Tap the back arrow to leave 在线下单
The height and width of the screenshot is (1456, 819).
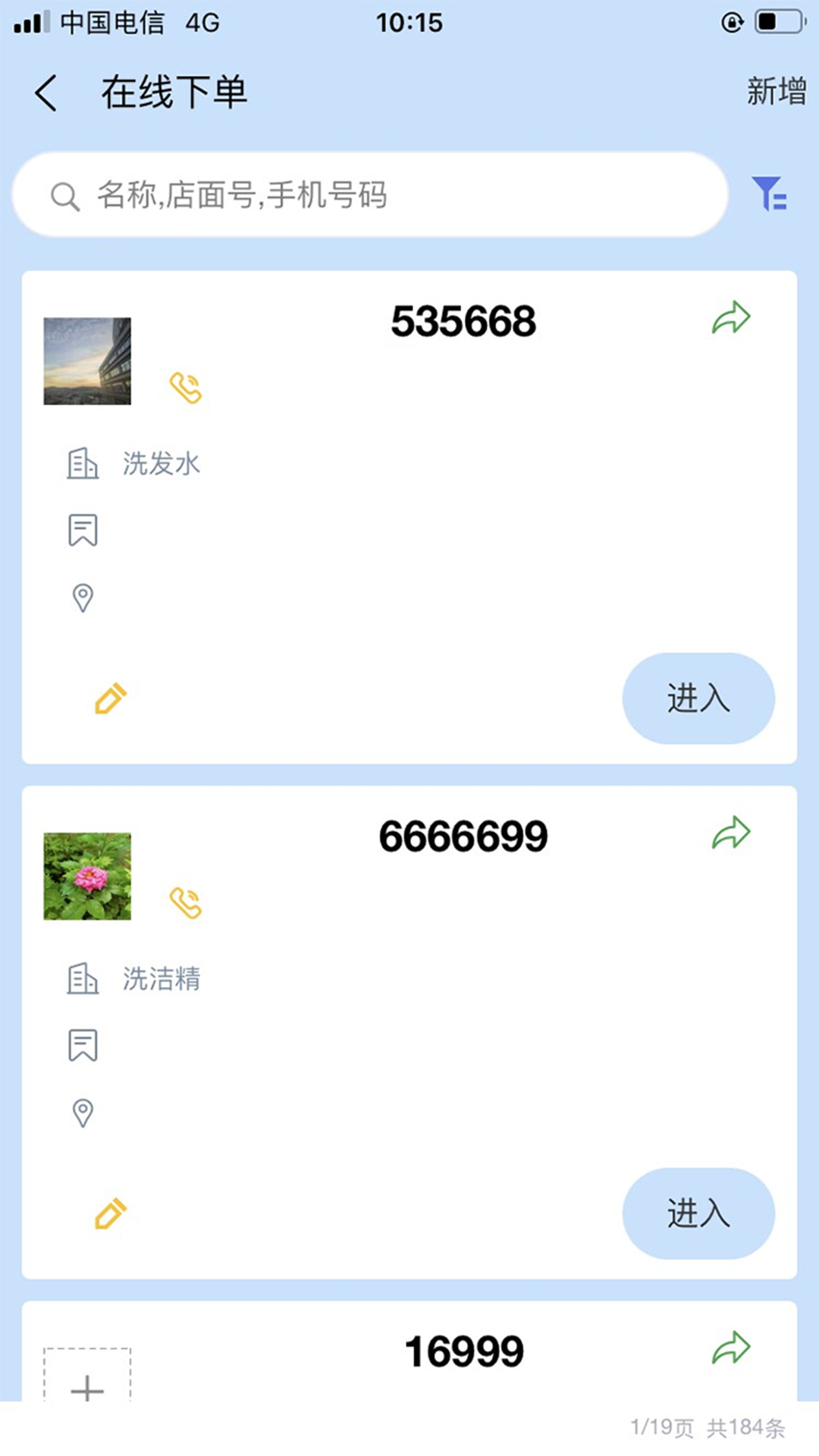45,93
